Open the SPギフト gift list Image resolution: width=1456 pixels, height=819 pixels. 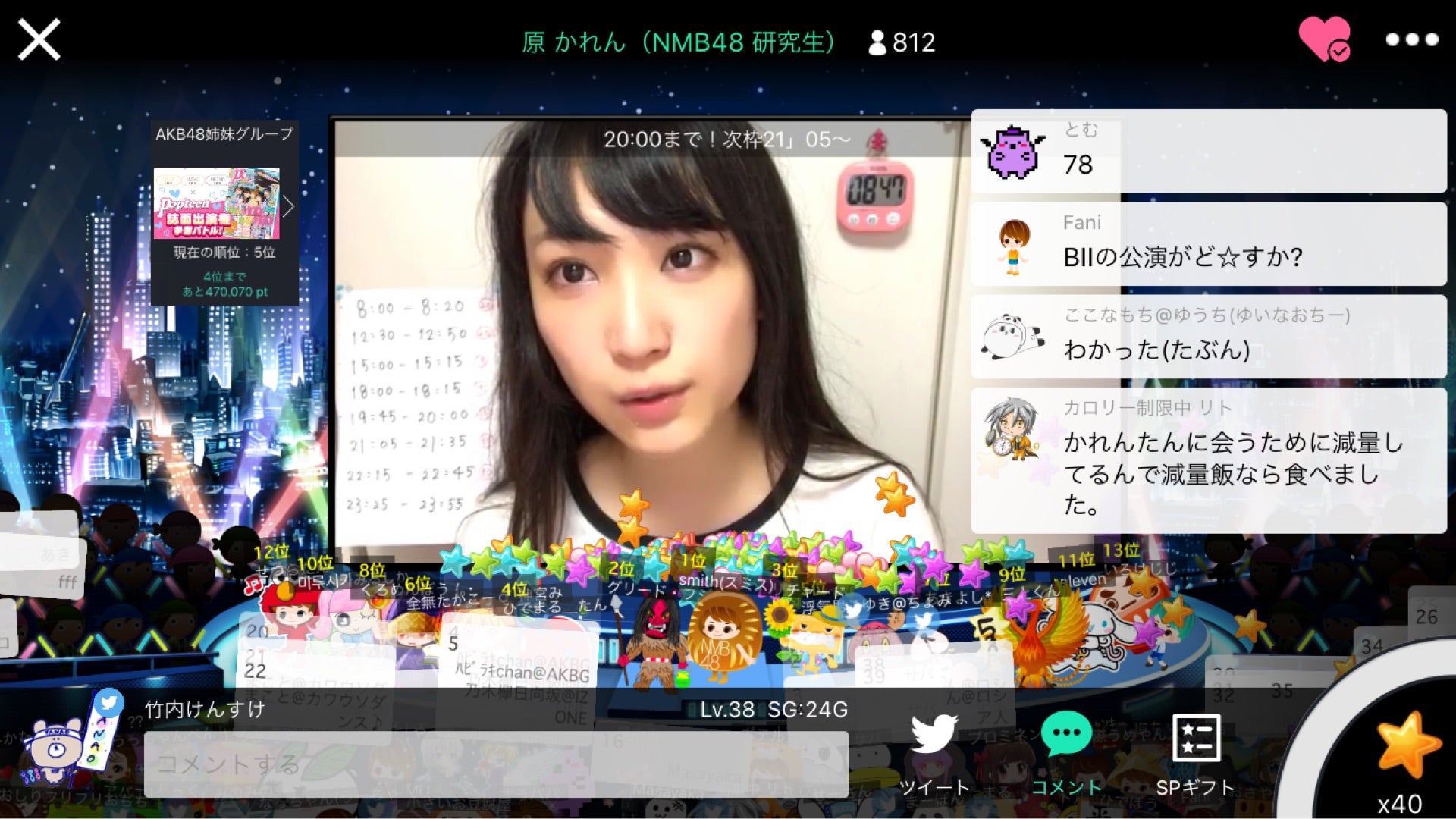[1195, 751]
